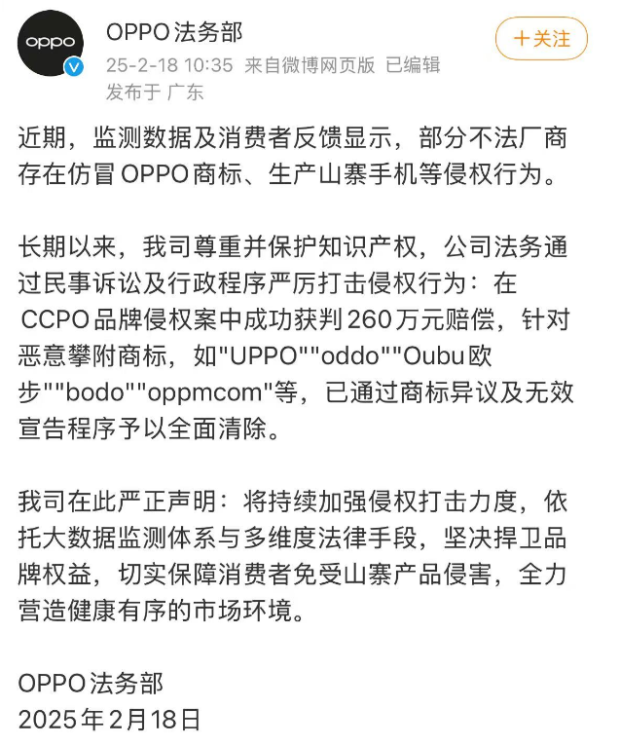Open the OPPO法务部 profile avatar
This screenshot has width=620, height=745.
[x=51, y=44]
